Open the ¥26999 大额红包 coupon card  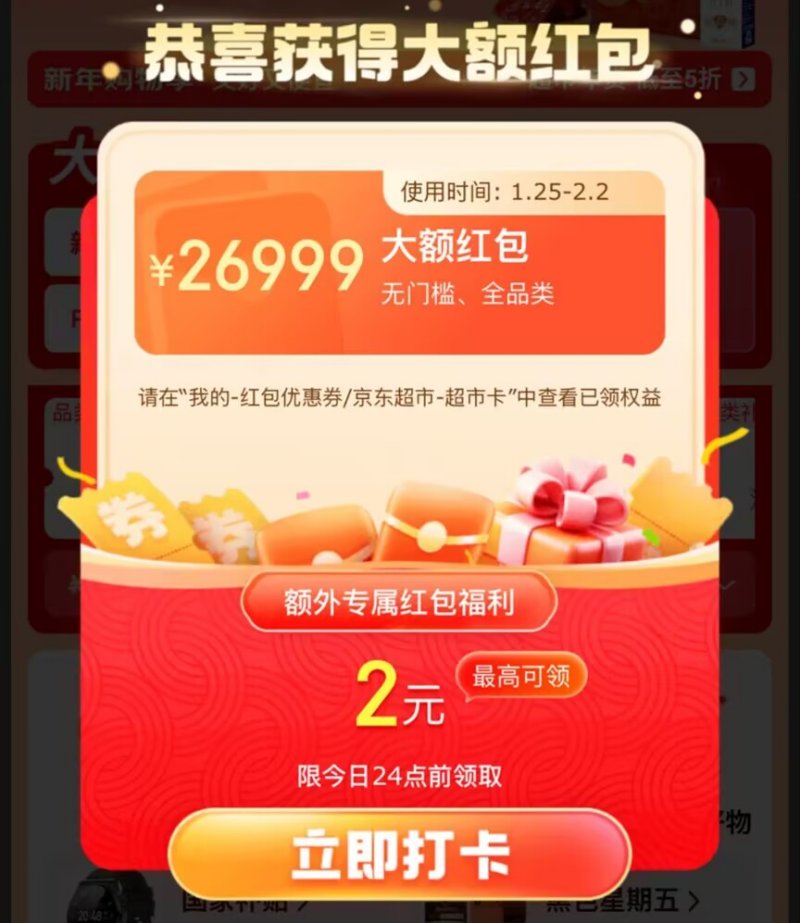399,264
